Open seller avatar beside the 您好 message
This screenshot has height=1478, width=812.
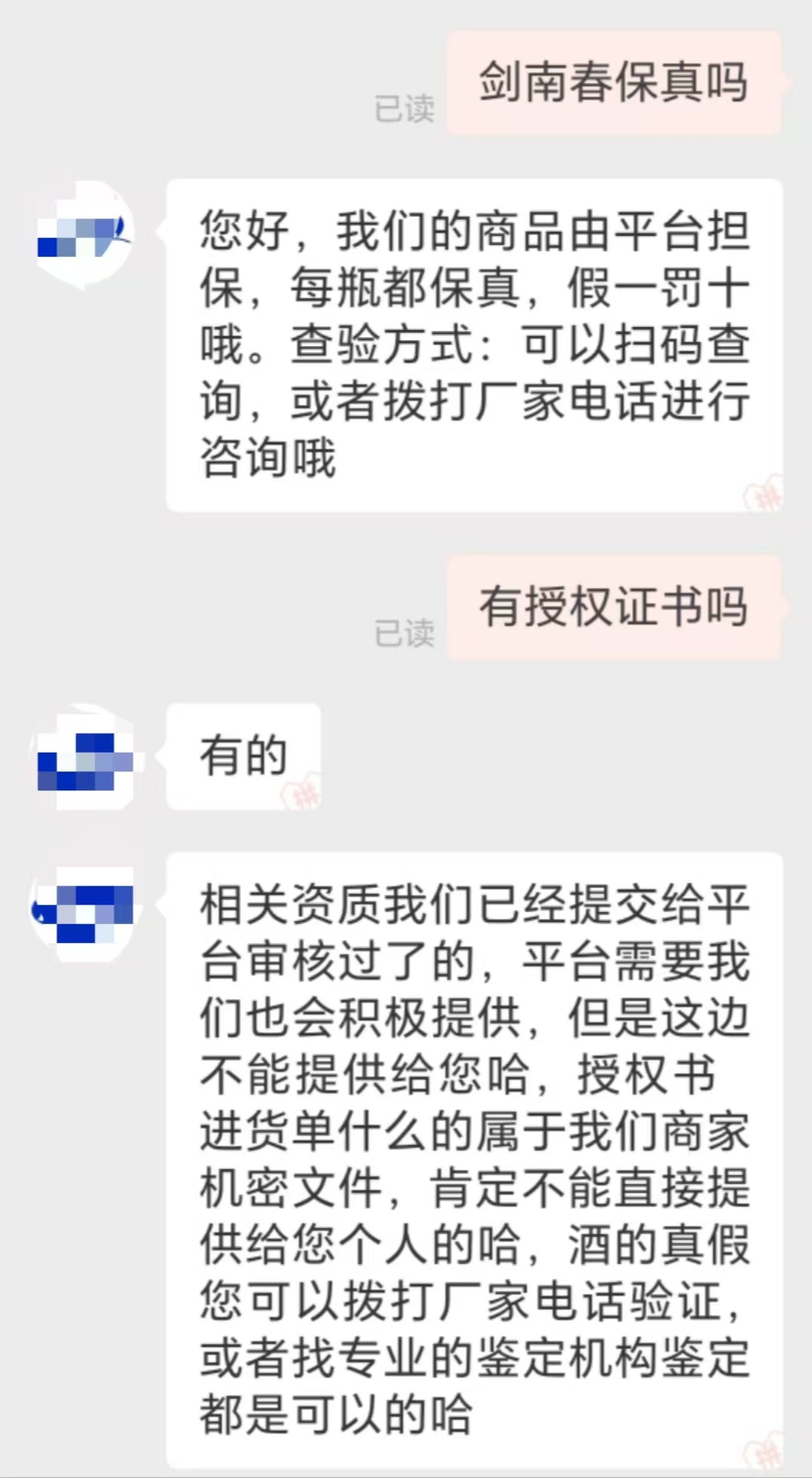tap(85, 234)
